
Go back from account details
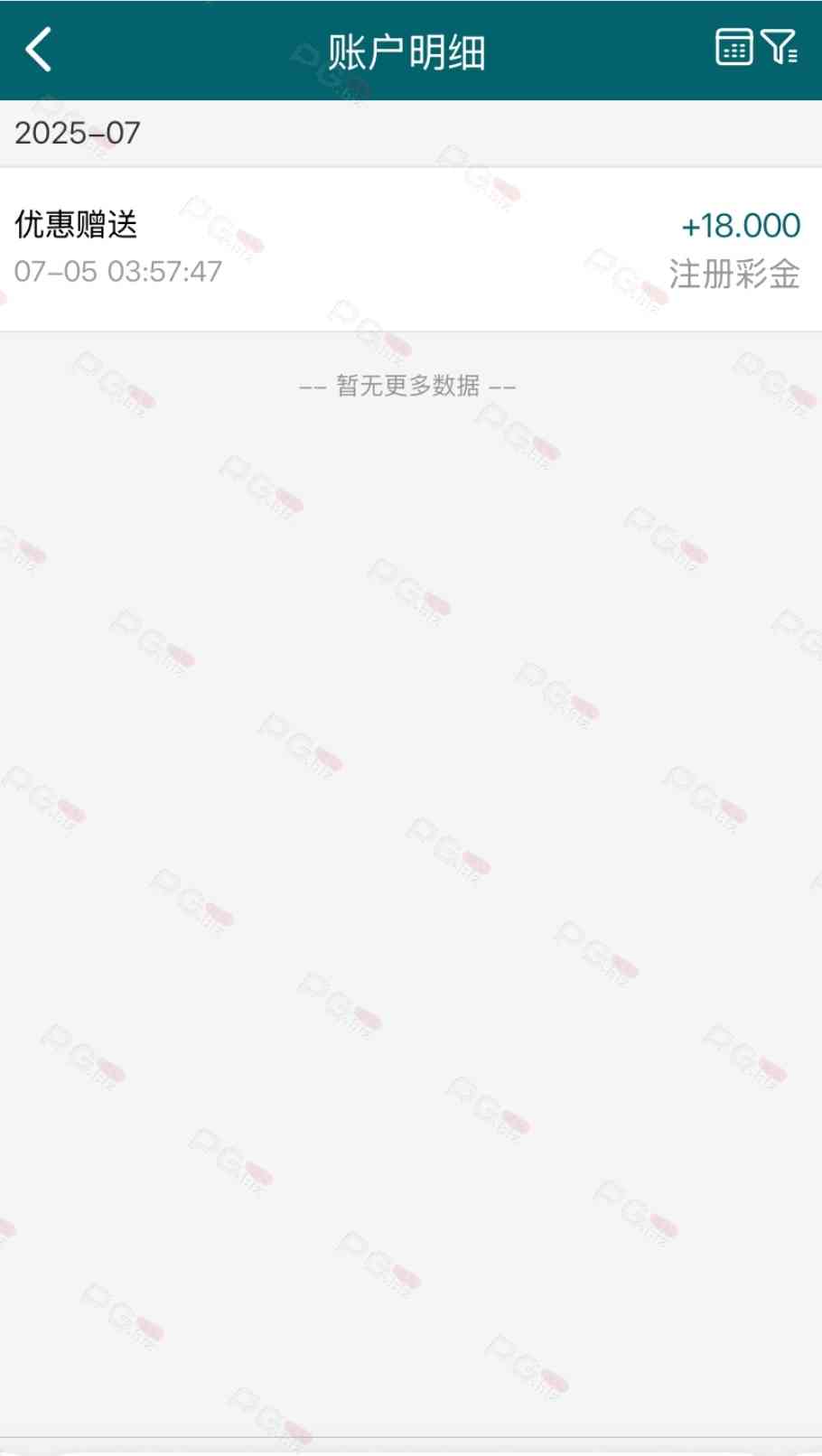point(39,50)
